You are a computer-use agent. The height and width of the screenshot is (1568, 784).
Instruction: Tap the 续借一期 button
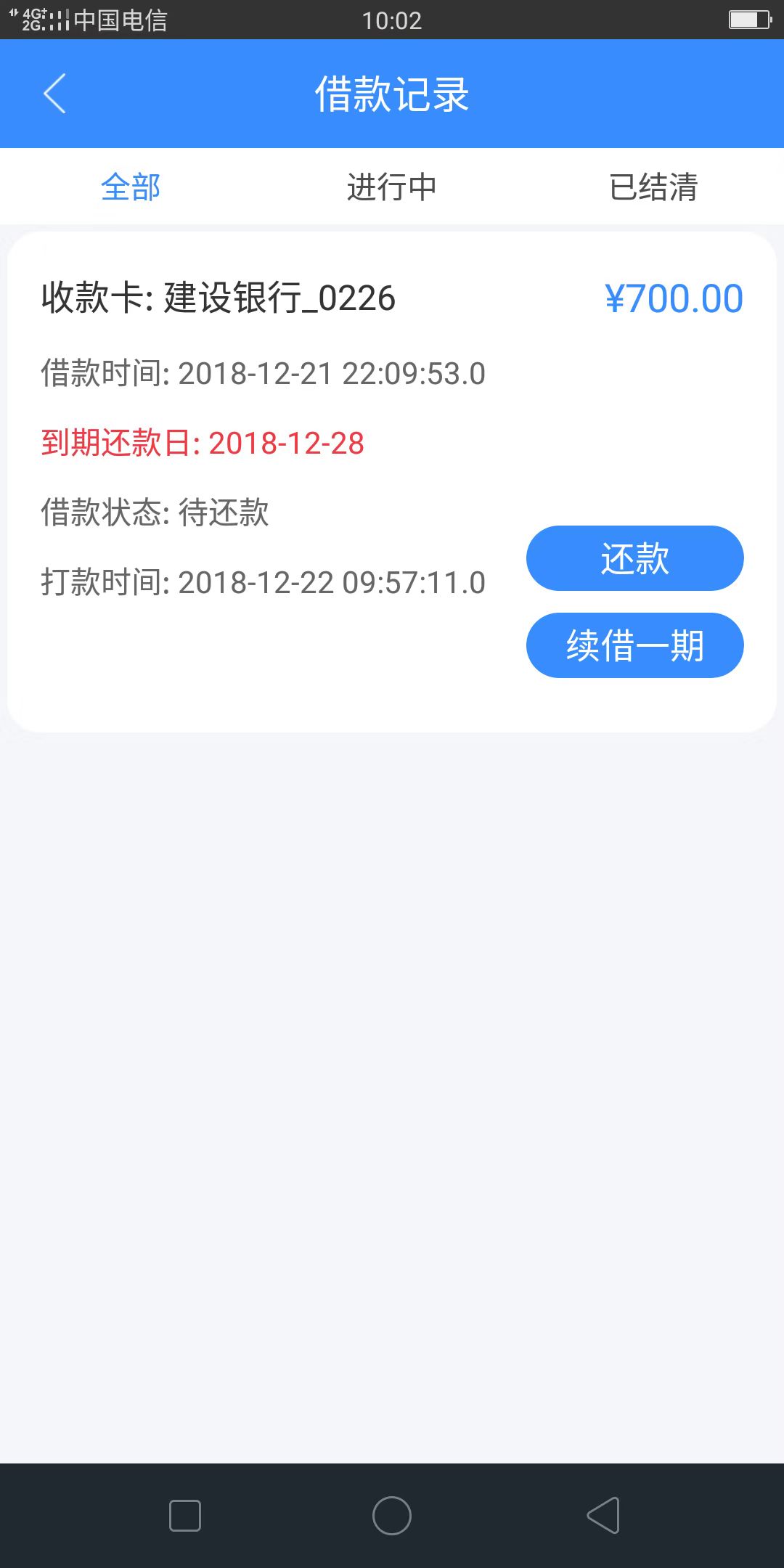pos(635,645)
